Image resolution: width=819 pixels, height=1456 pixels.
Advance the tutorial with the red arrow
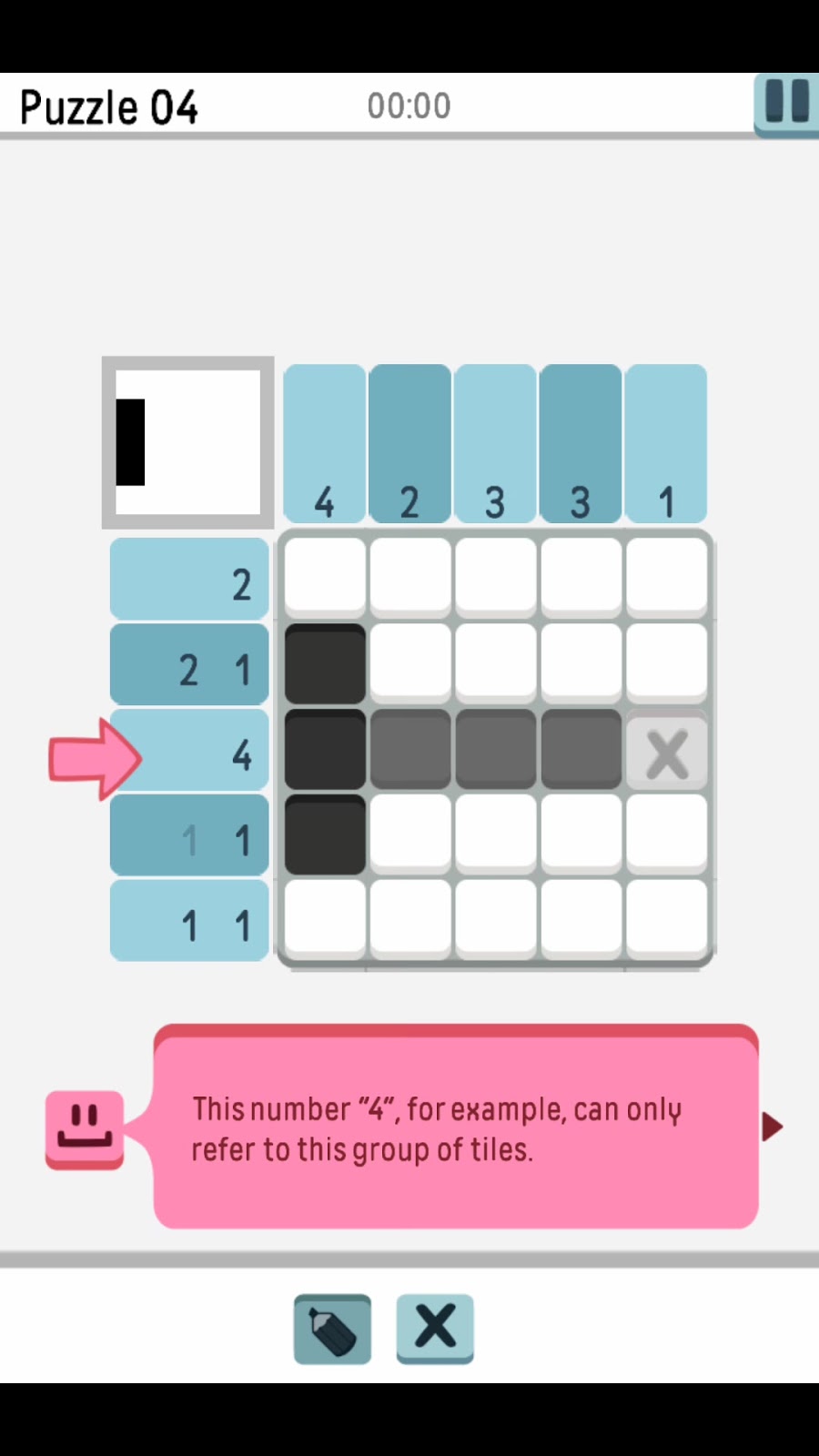pos(773,1127)
